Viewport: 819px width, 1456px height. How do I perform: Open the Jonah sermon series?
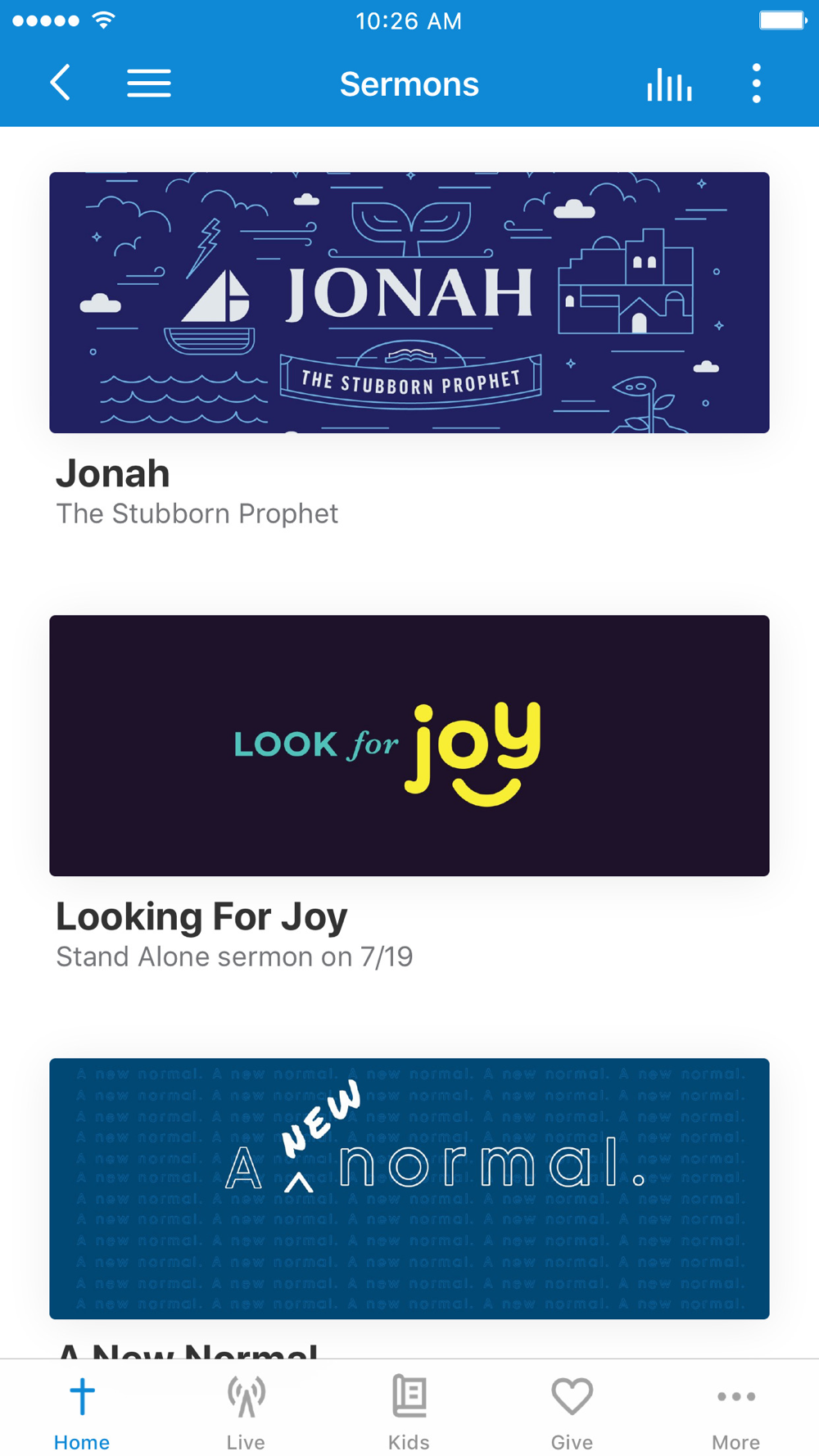point(409,303)
